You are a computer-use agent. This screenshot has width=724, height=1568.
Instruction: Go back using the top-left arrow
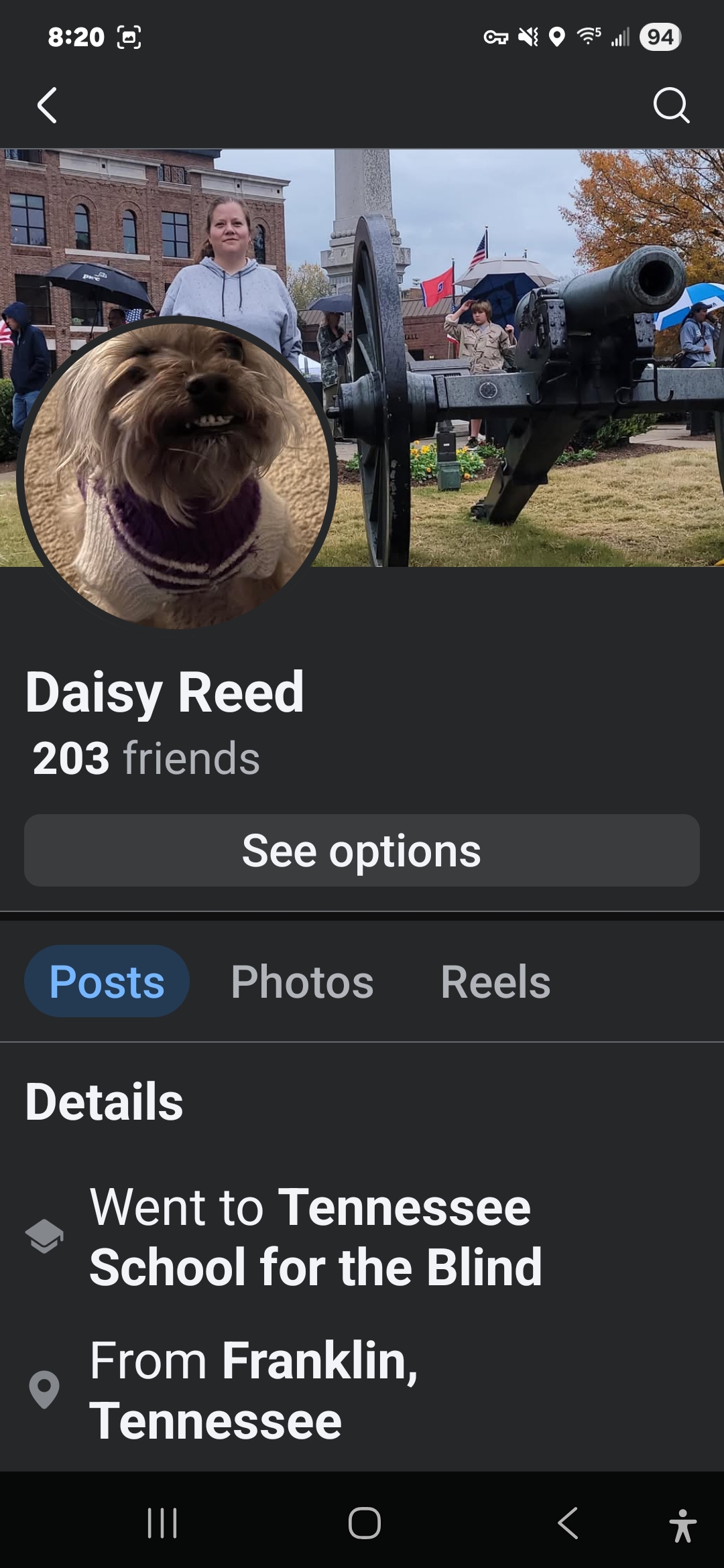coord(47,106)
